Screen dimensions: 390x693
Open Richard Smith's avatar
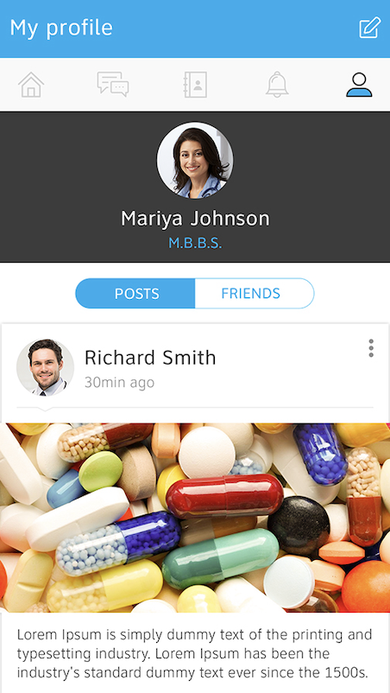45,367
